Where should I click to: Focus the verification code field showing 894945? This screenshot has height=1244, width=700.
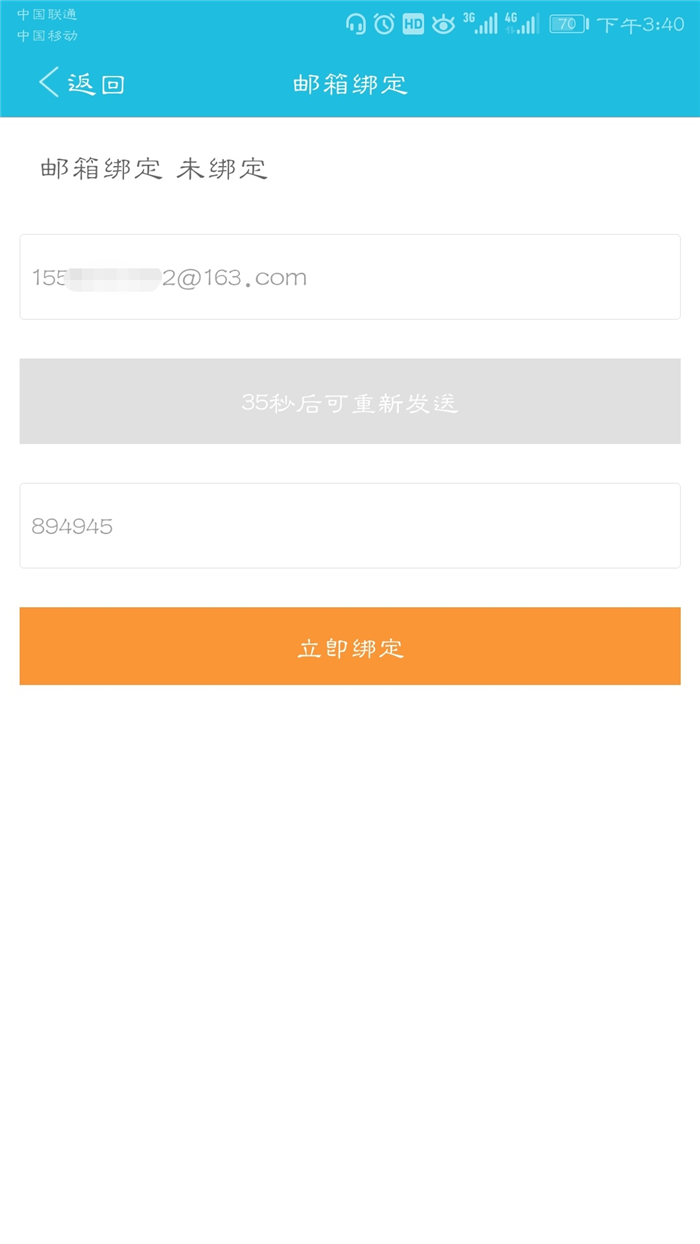click(x=350, y=526)
